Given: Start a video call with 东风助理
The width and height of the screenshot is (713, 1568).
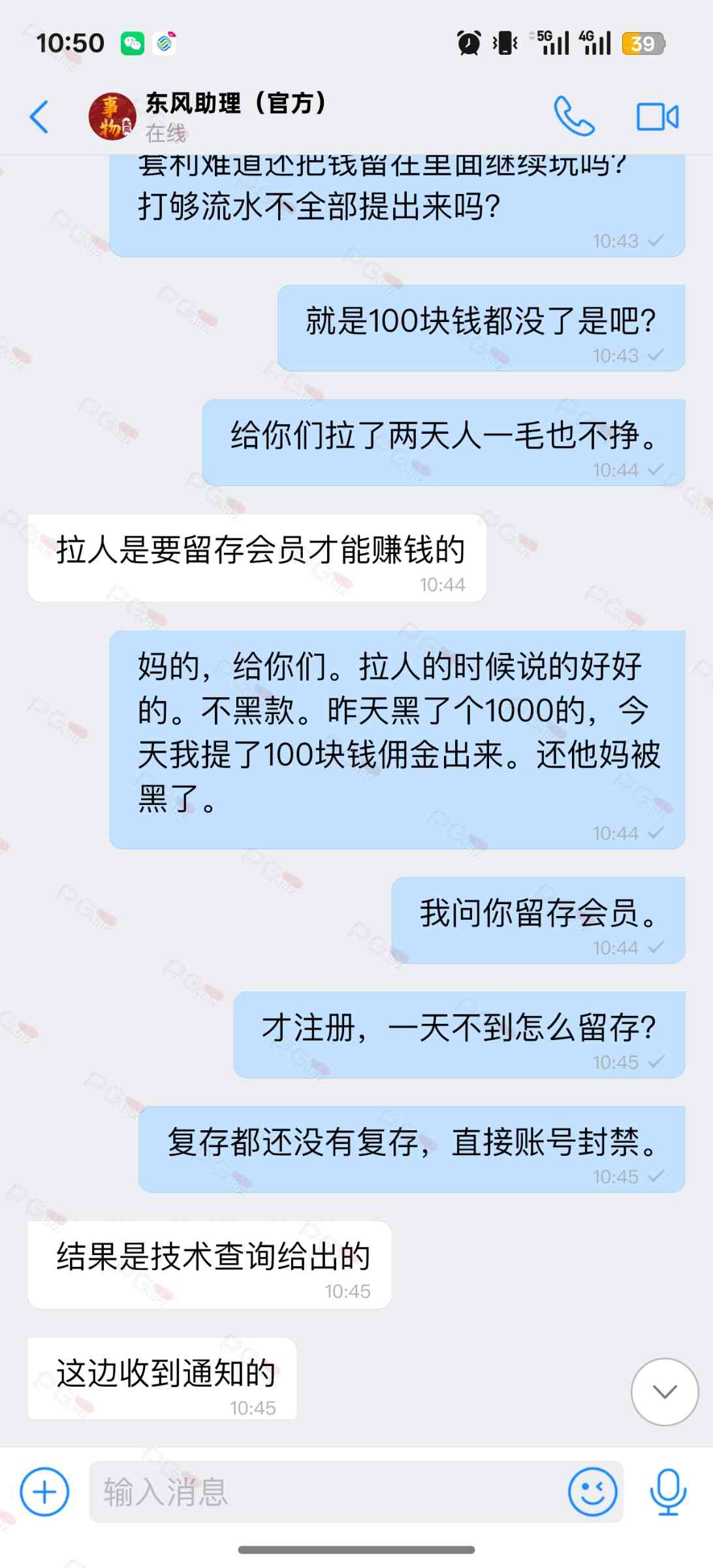Looking at the screenshot, I should point(657,117).
